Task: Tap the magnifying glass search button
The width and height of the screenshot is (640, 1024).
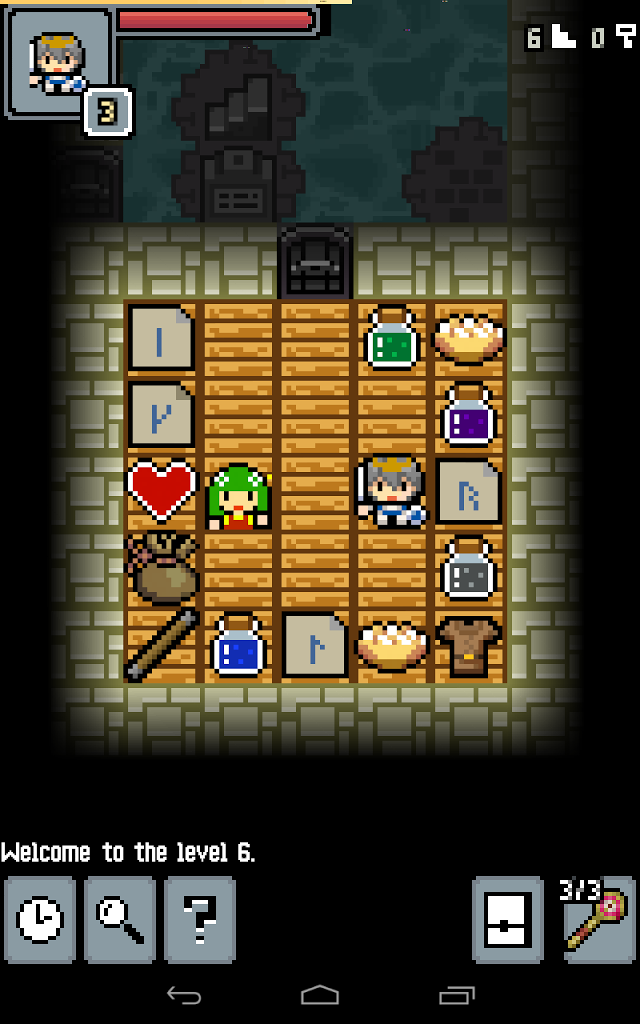Action: pos(120,919)
